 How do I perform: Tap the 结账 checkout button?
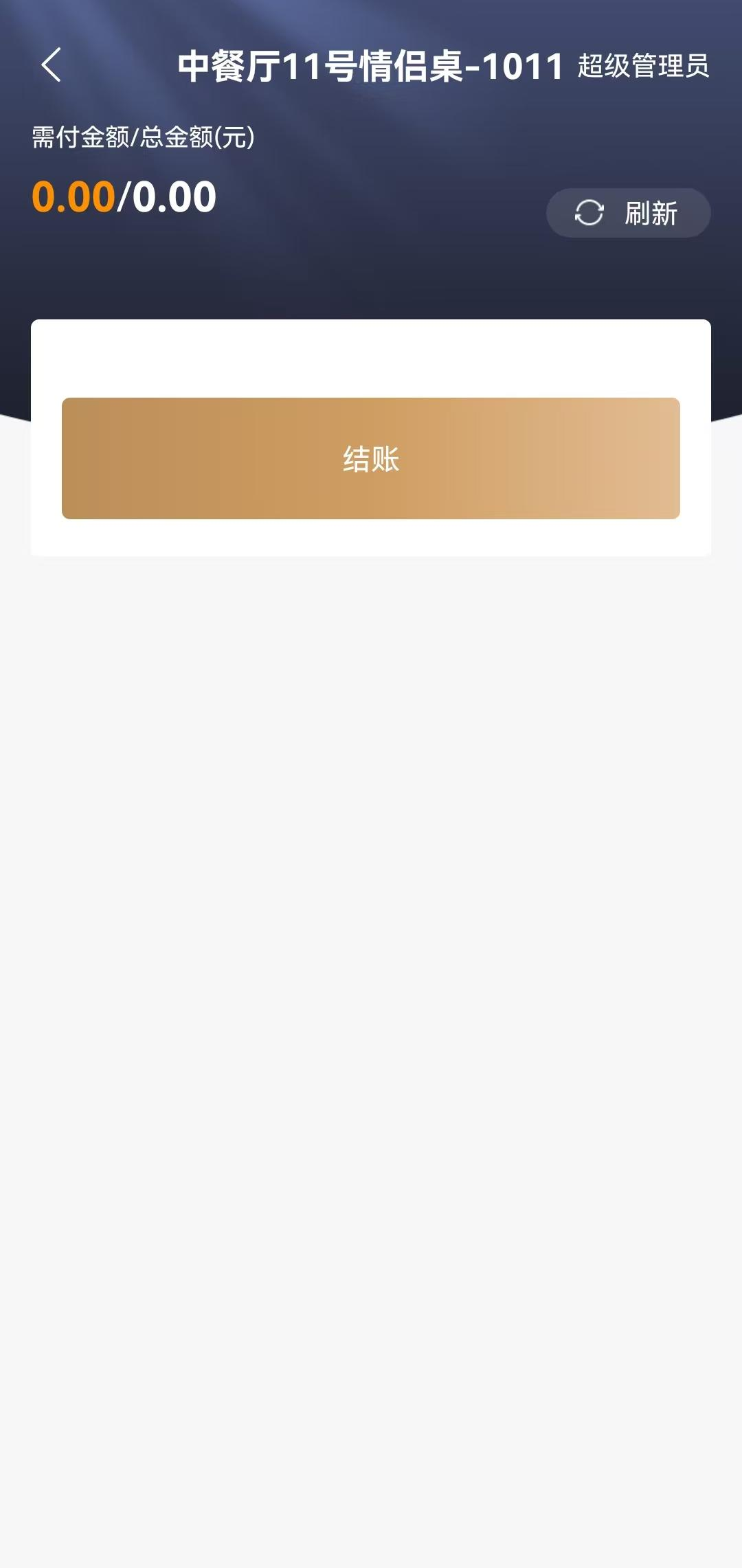pos(371,458)
